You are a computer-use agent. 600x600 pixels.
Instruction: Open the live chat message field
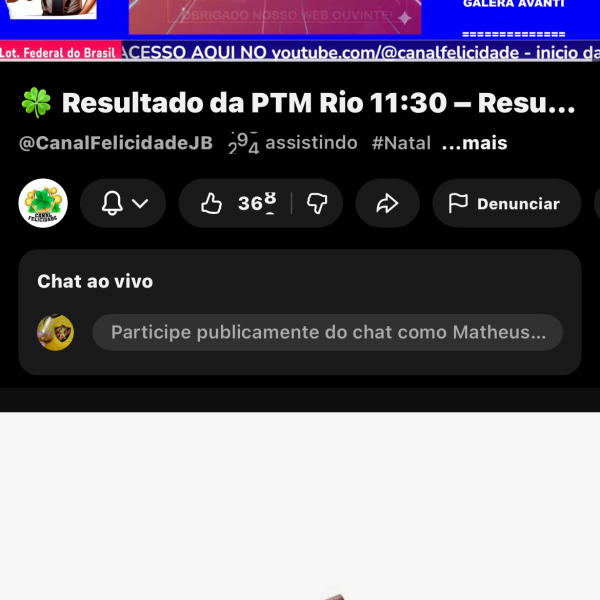pyautogui.click(x=327, y=332)
